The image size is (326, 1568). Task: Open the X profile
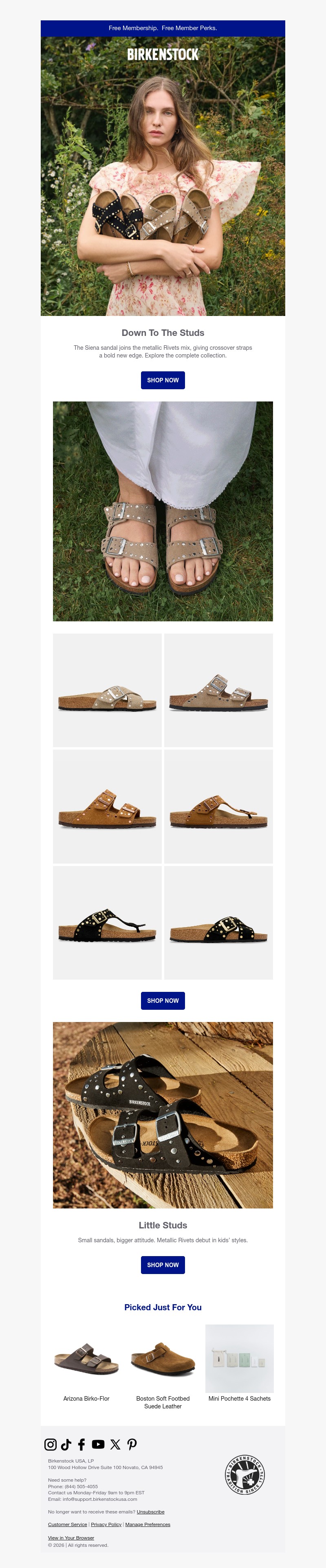pyautogui.click(x=115, y=1444)
